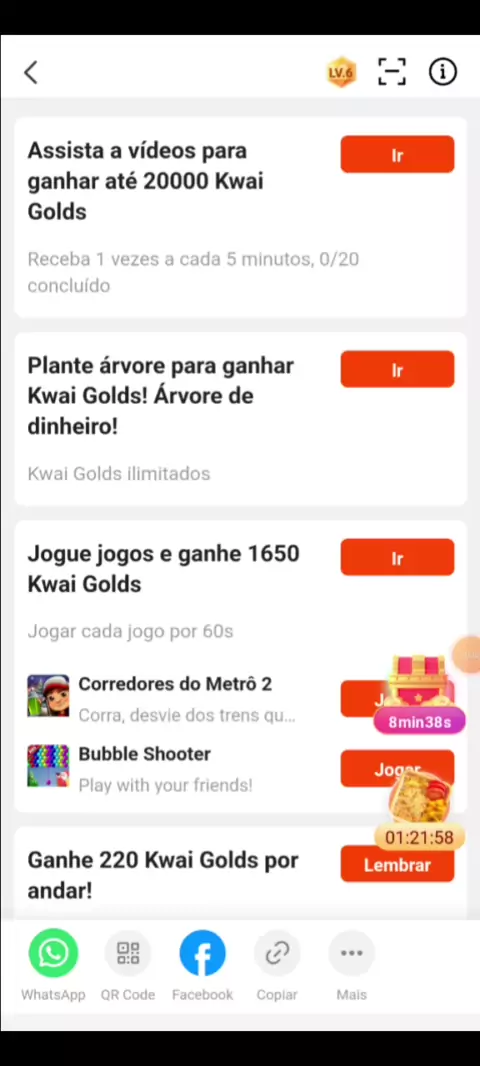
Task: Tap Ir for watching videos task
Action: pos(397,154)
